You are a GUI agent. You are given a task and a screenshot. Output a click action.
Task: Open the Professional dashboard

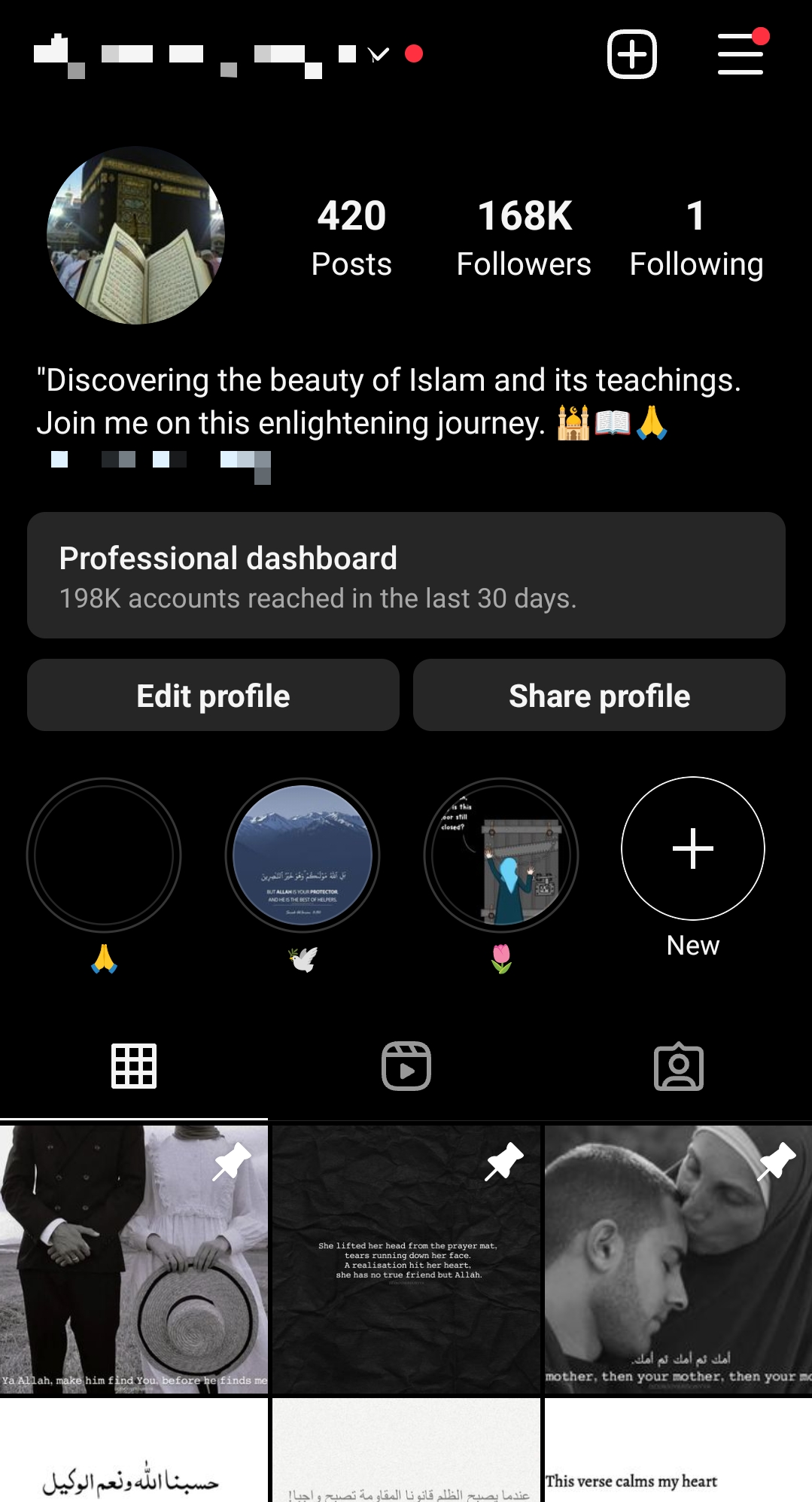(x=406, y=575)
